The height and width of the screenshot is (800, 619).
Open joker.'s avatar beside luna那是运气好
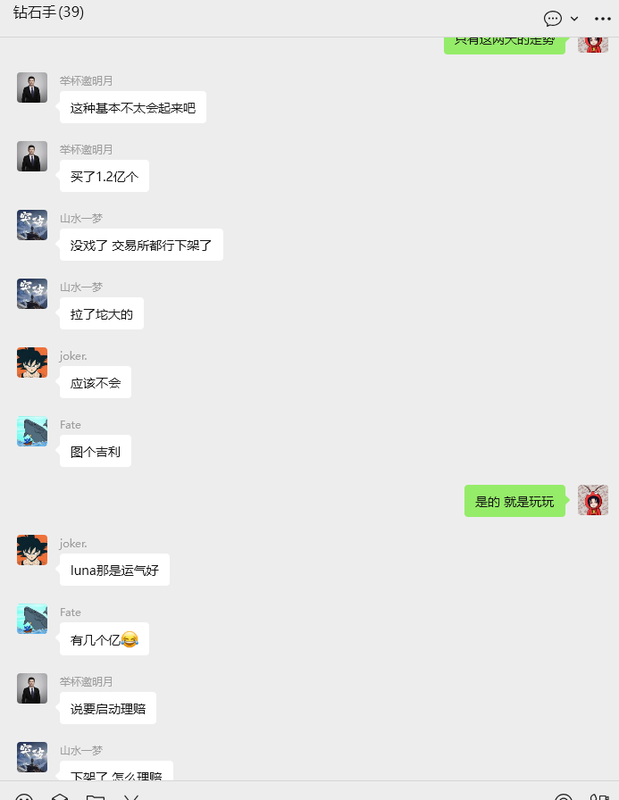click(32, 550)
